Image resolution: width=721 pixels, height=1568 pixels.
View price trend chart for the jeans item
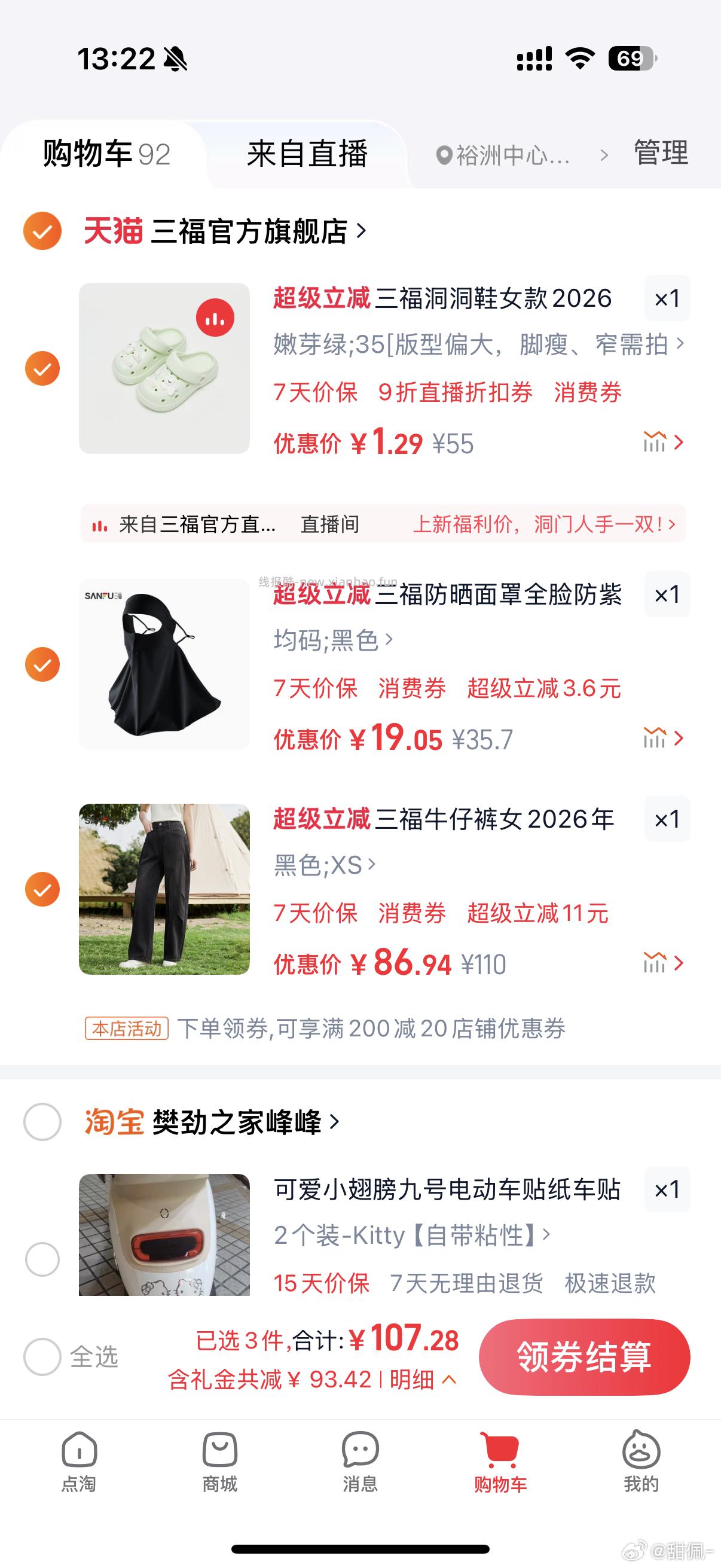click(x=655, y=962)
